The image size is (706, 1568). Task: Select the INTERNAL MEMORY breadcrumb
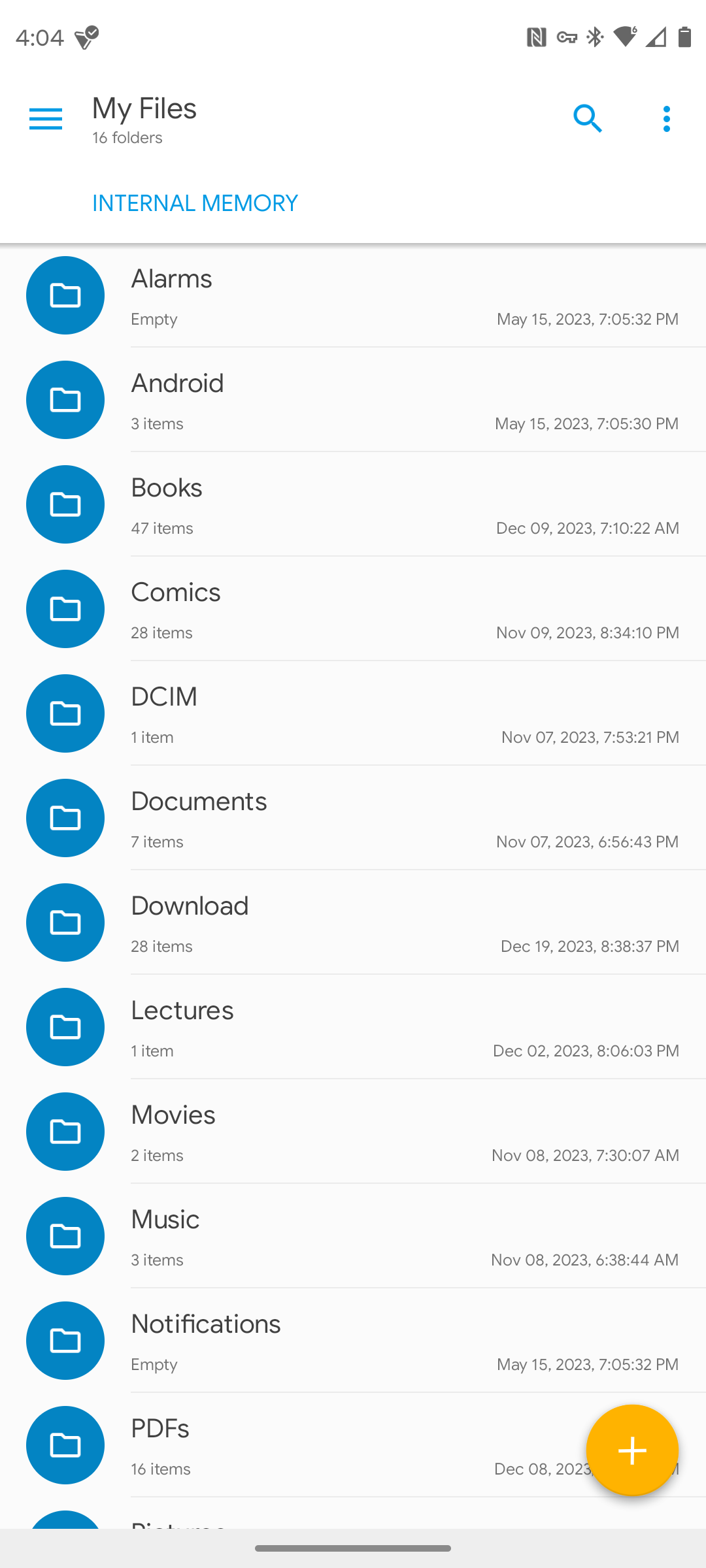click(195, 203)
